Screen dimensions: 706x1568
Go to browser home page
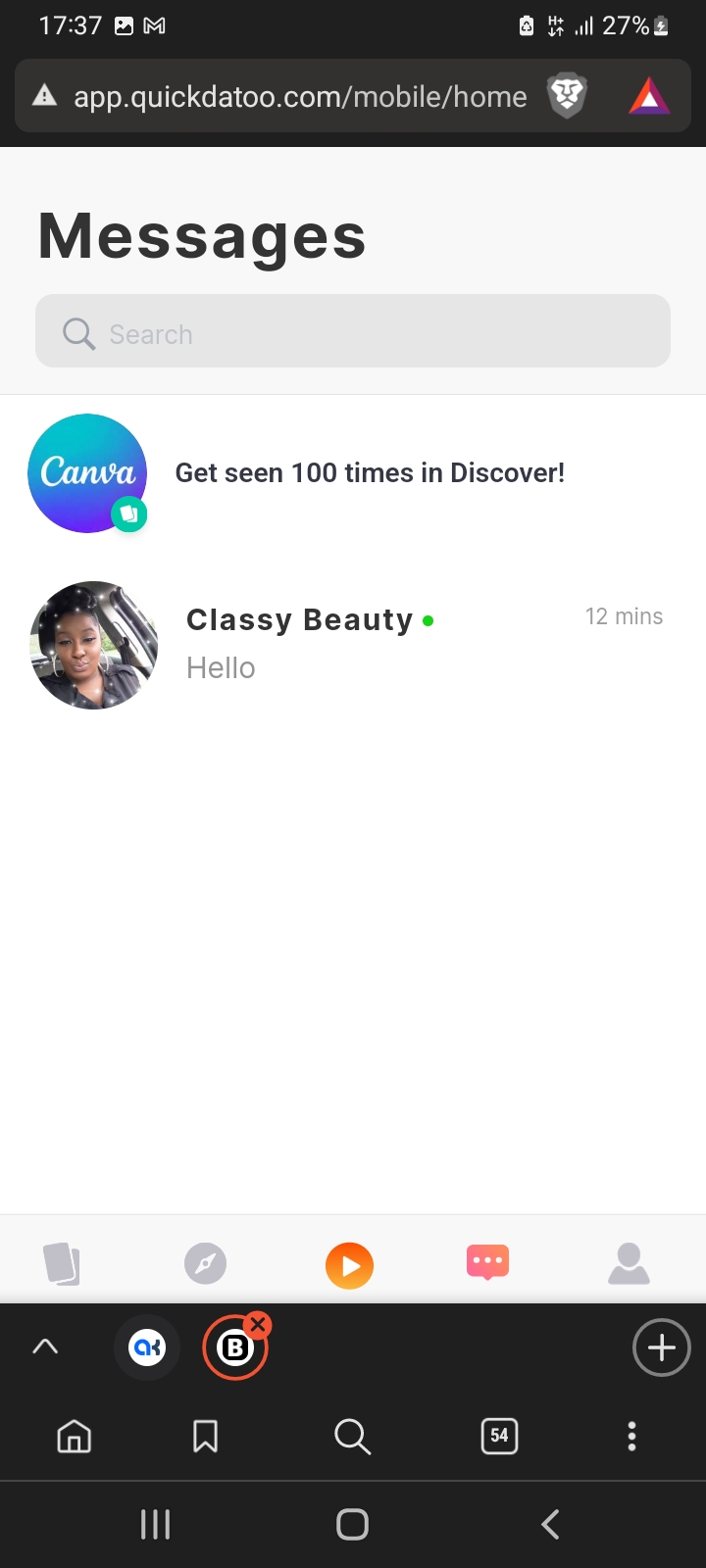tap(75, 1437)
